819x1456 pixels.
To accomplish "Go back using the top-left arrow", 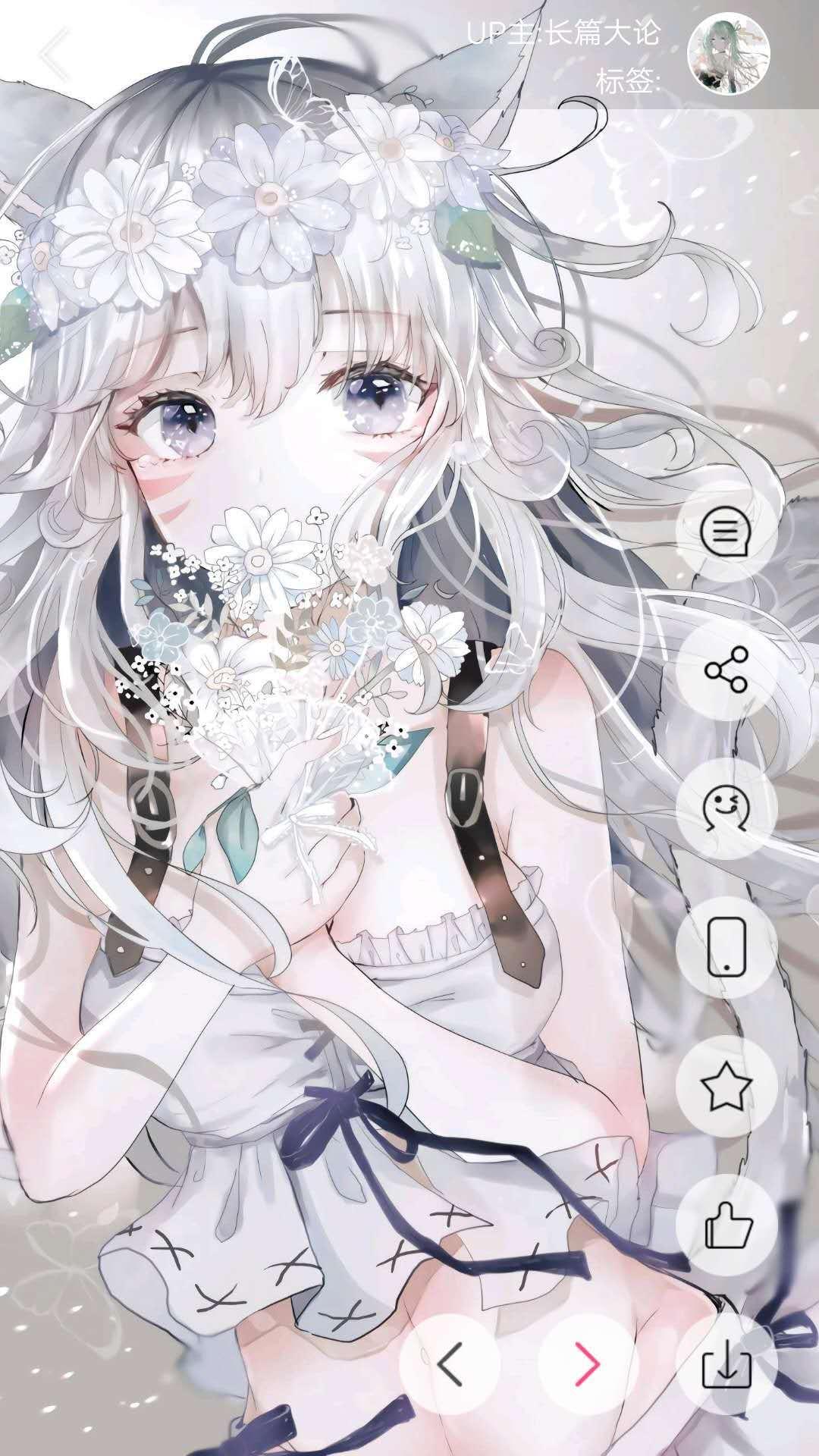I will pyautogui.click(x=55, y=54).
